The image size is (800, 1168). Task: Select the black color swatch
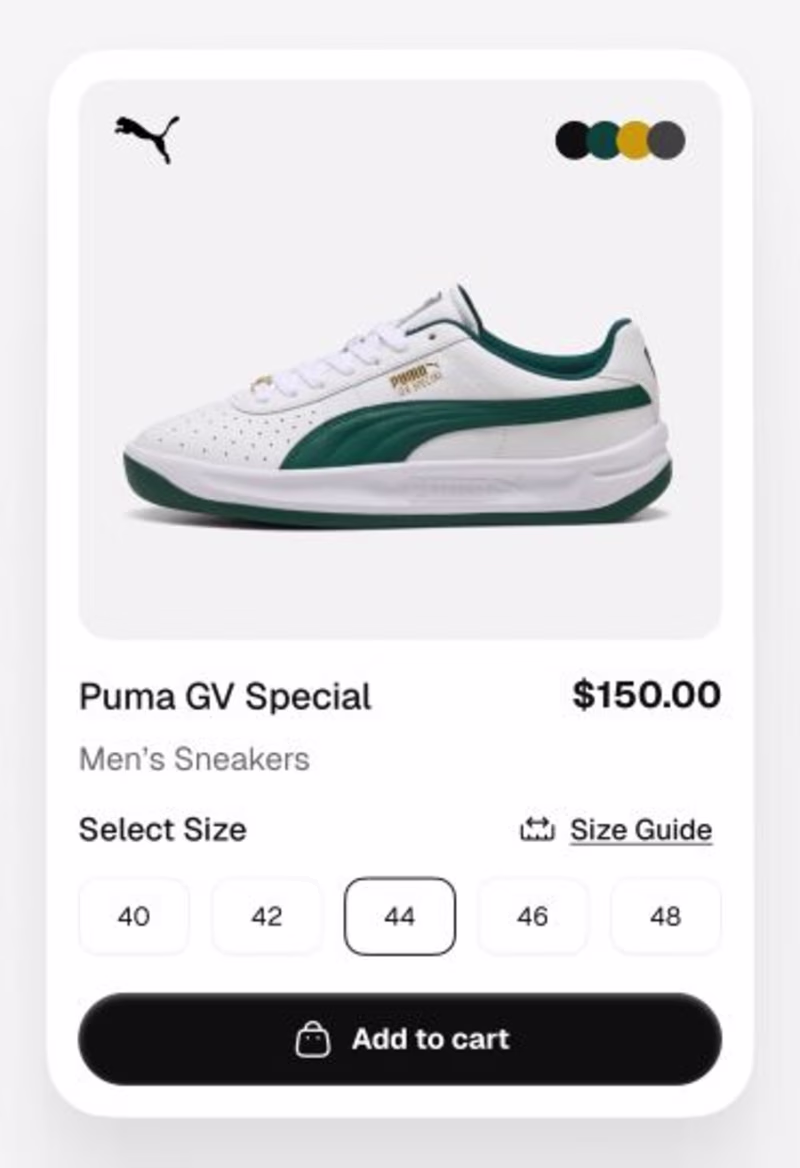[x=570, y=141]
